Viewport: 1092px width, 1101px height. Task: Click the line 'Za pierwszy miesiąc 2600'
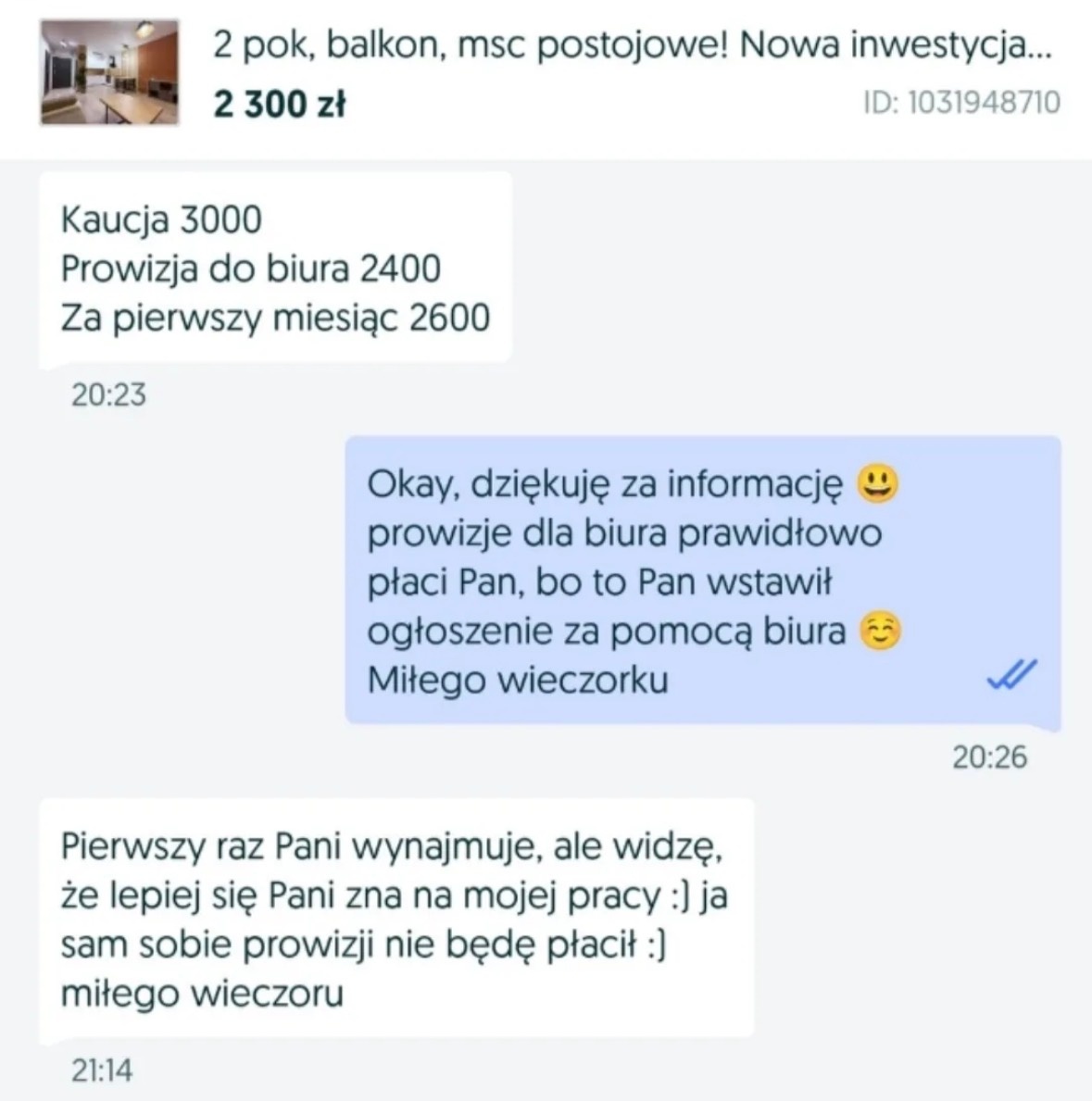click(x=273, y=315)
